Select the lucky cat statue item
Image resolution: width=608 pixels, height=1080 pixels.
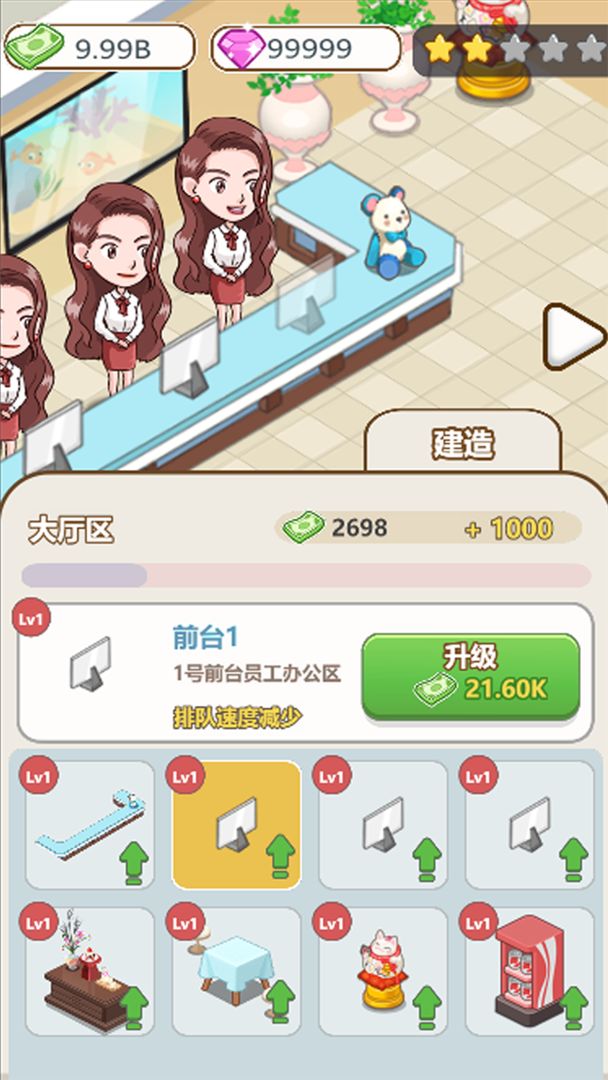pyautogui.click(x=383, y=970)
